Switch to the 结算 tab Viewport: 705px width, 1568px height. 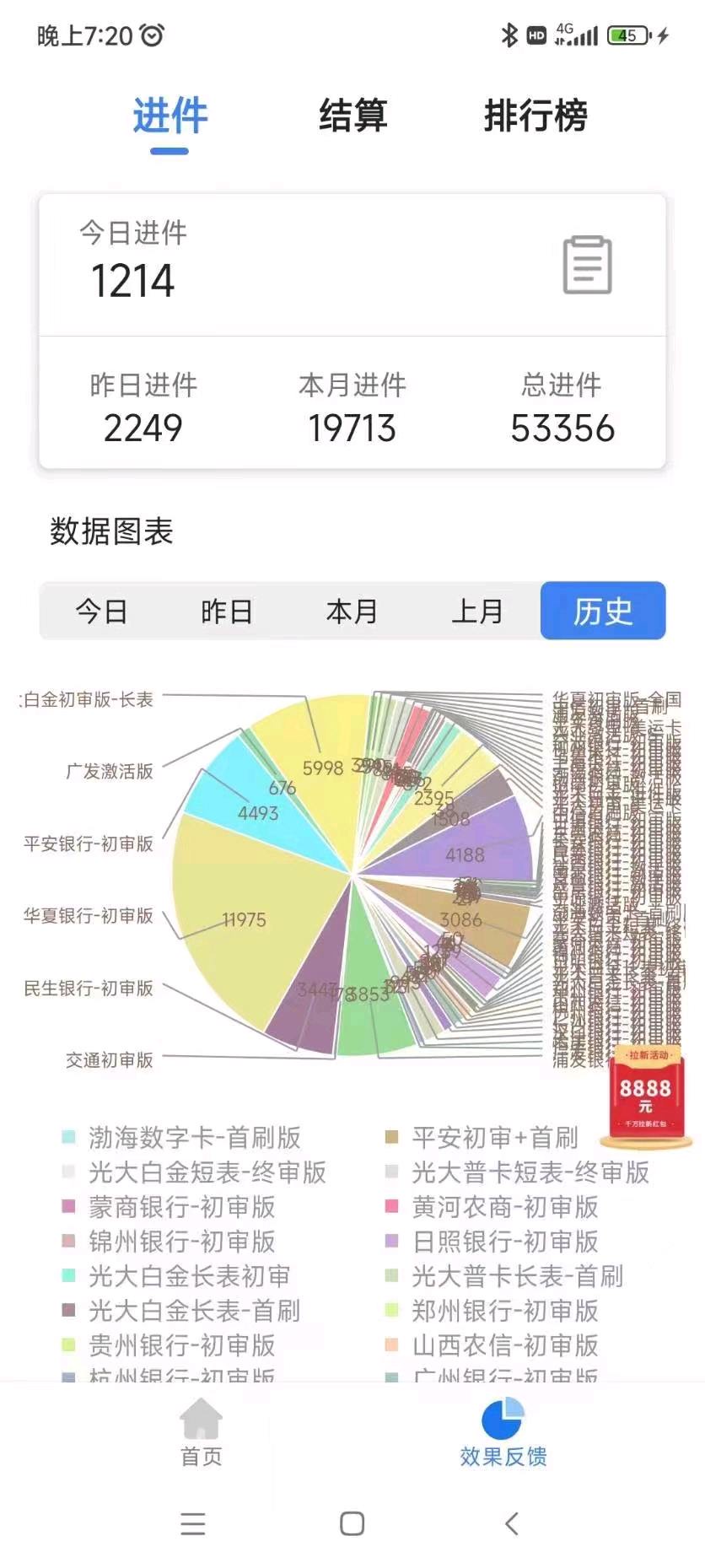[352, 116]
